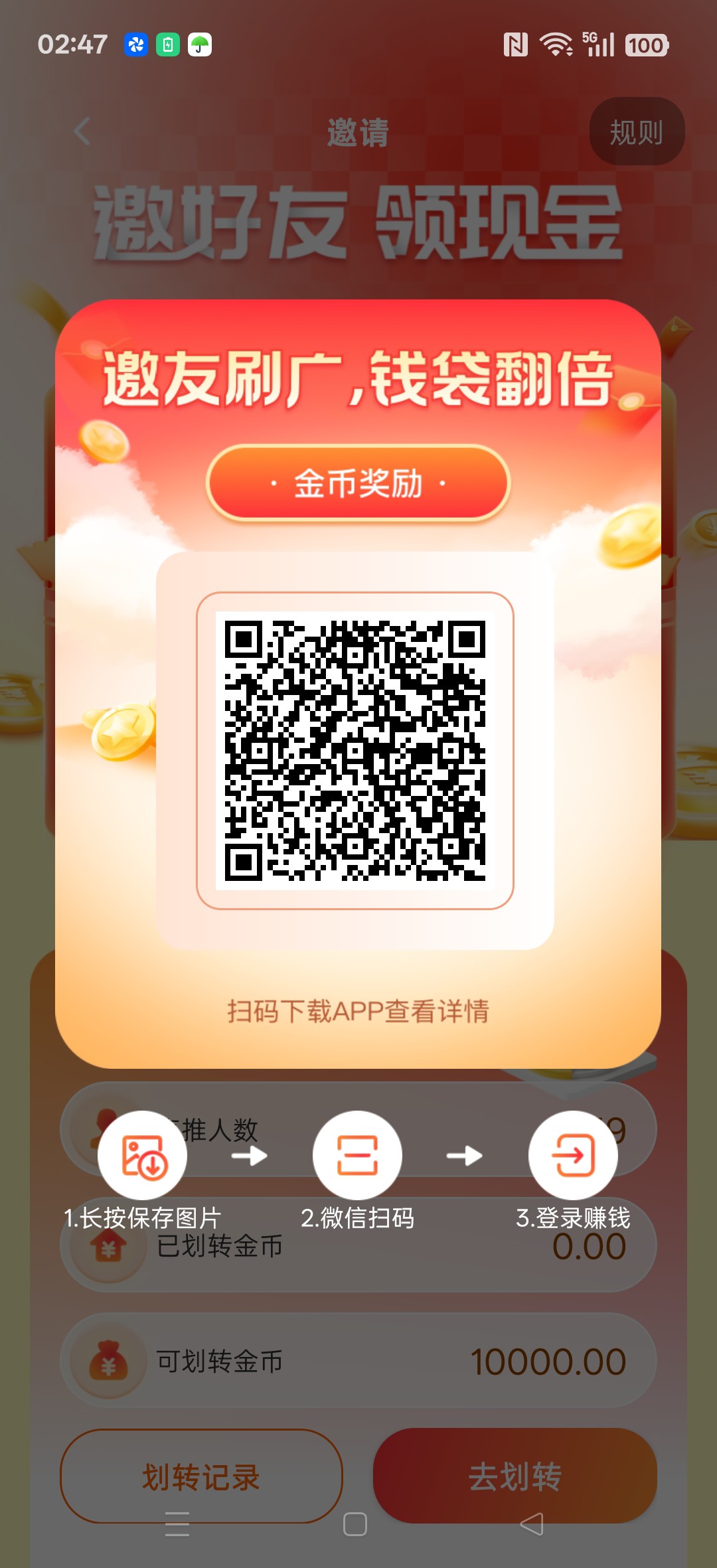Screen dimensions: 717x1568
Task: Tap the save image icon above 长按保存图片
Action: (x=143, y=1154)
